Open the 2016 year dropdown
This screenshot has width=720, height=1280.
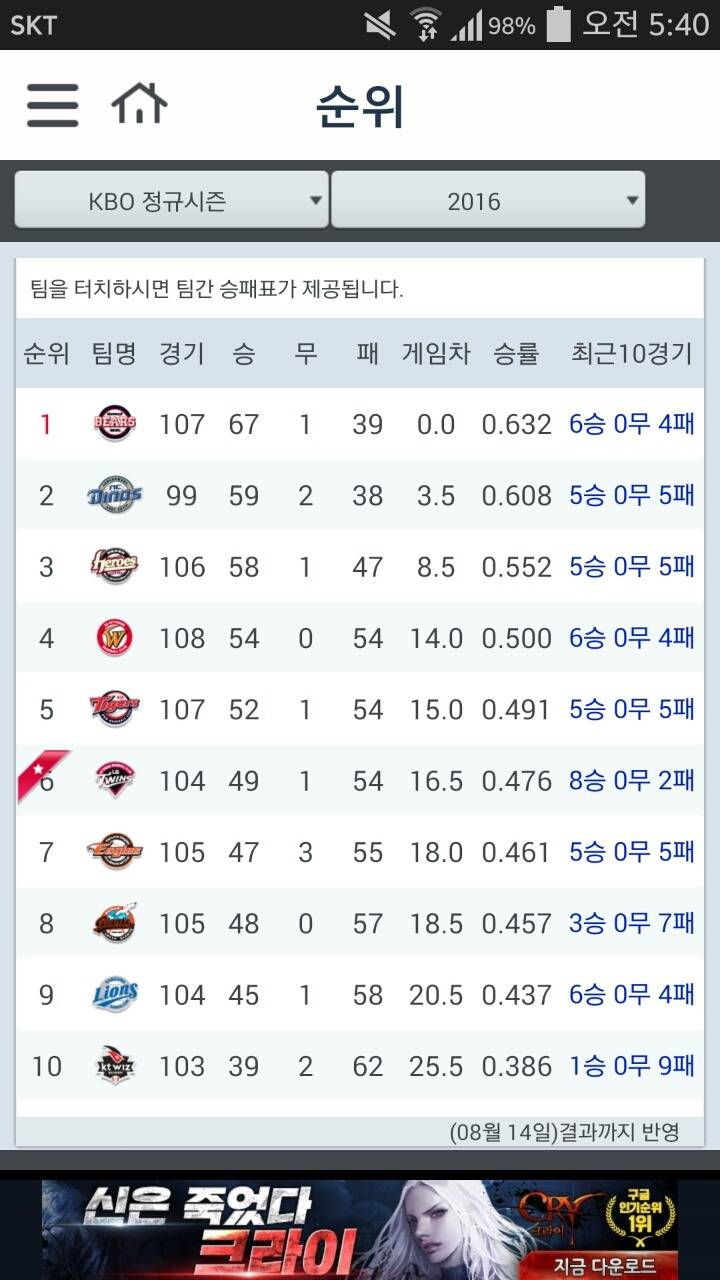[488, 200]
